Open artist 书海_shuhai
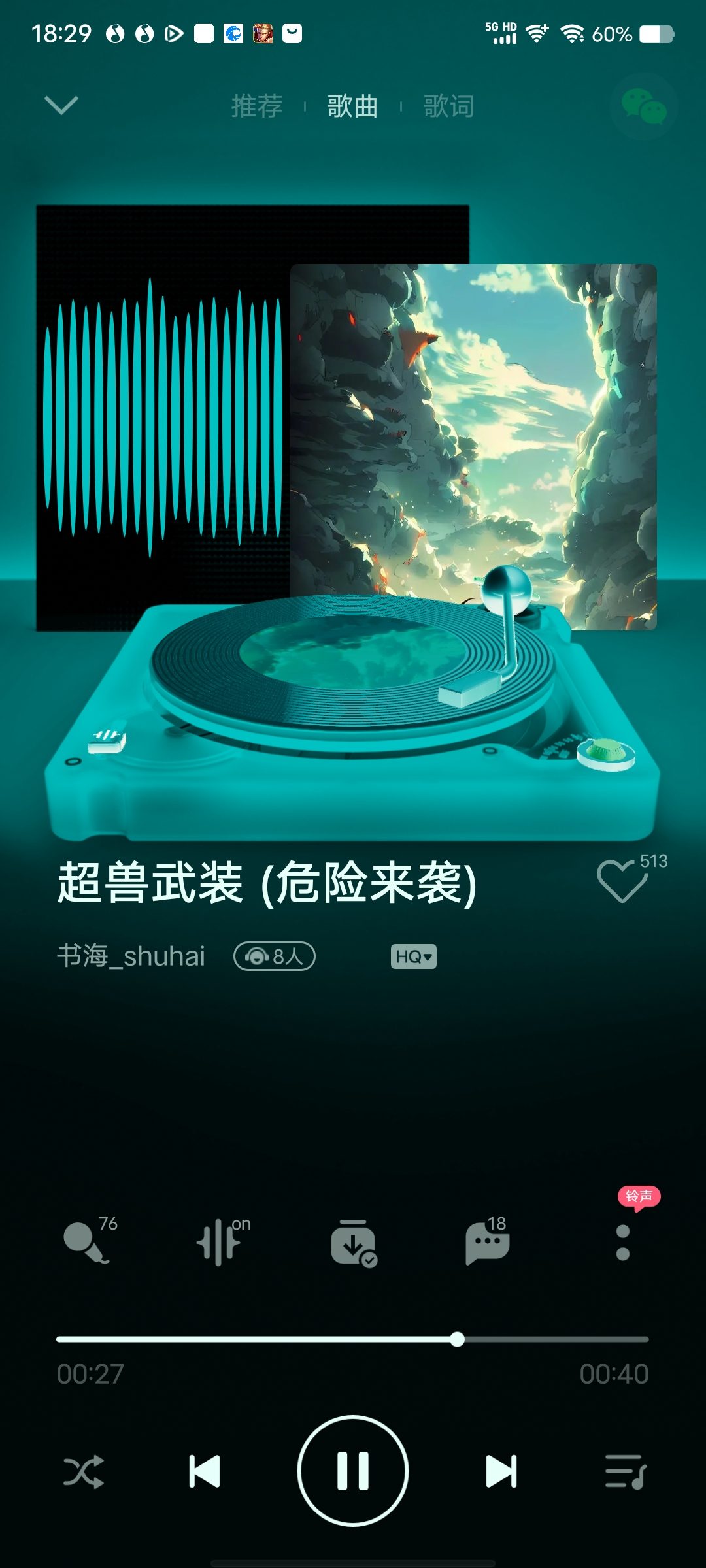706x1568 pixels. 131,956
